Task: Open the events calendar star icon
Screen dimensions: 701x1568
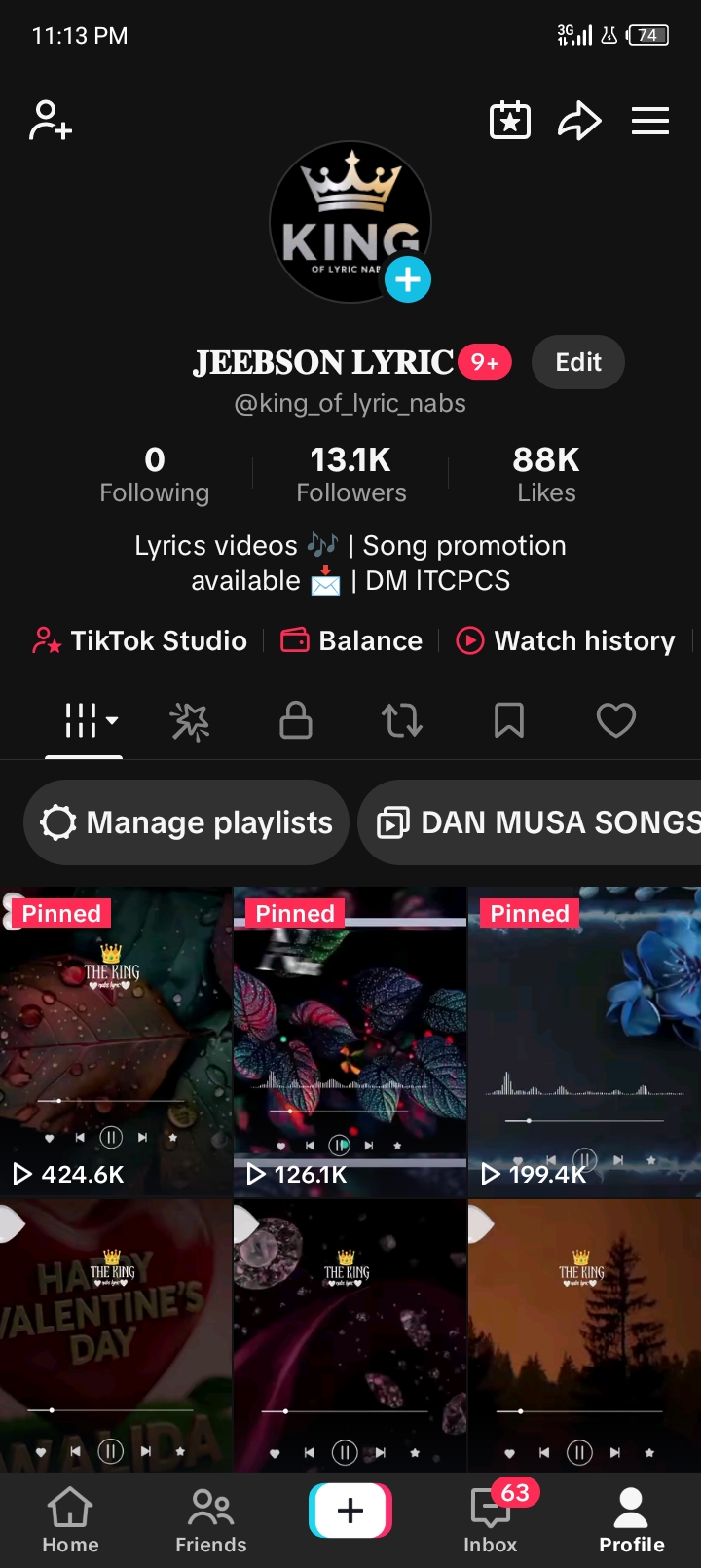Action: (x=509, y=121)
